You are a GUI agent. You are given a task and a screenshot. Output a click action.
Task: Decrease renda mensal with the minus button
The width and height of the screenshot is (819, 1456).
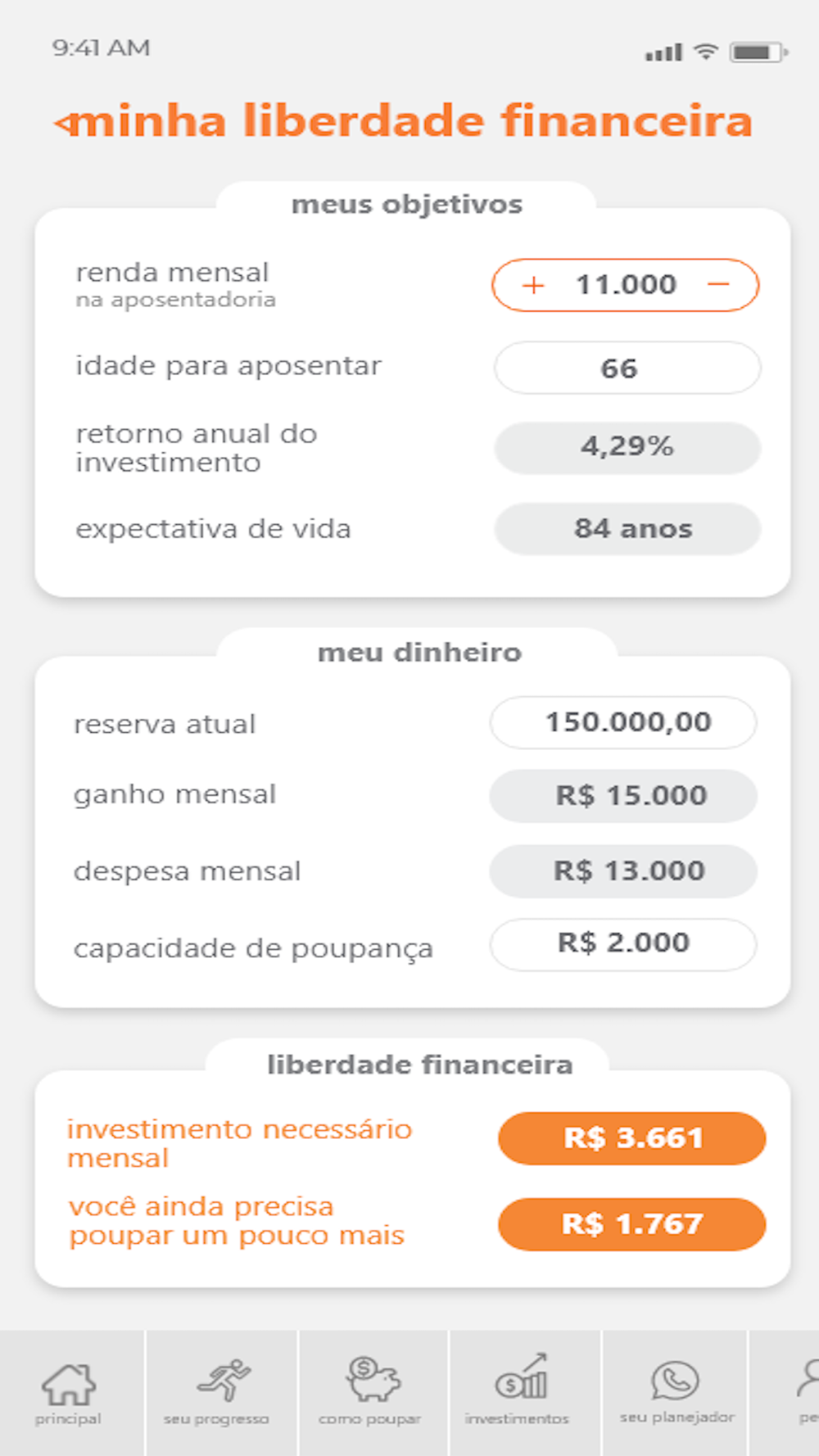(718, 284)
